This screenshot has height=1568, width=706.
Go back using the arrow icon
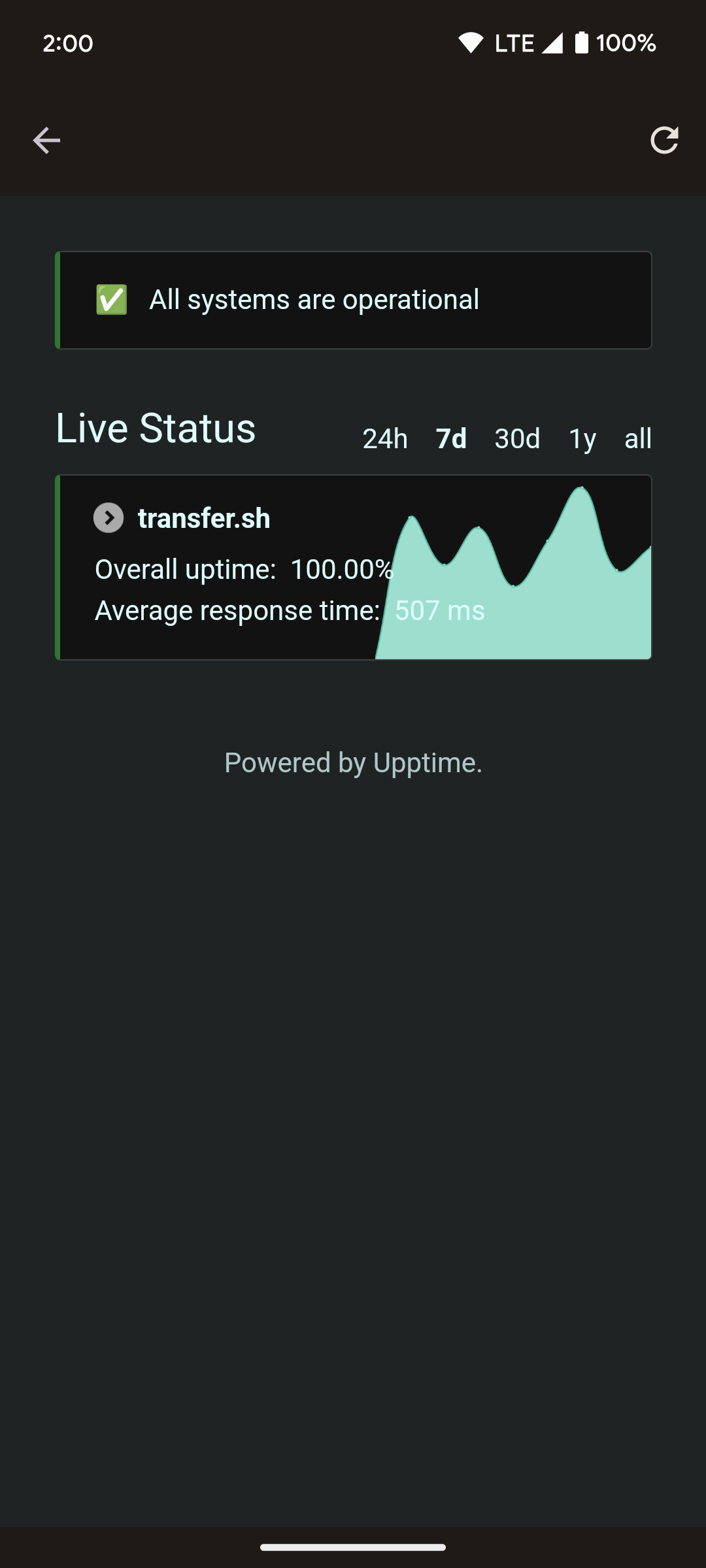[46, 140]
